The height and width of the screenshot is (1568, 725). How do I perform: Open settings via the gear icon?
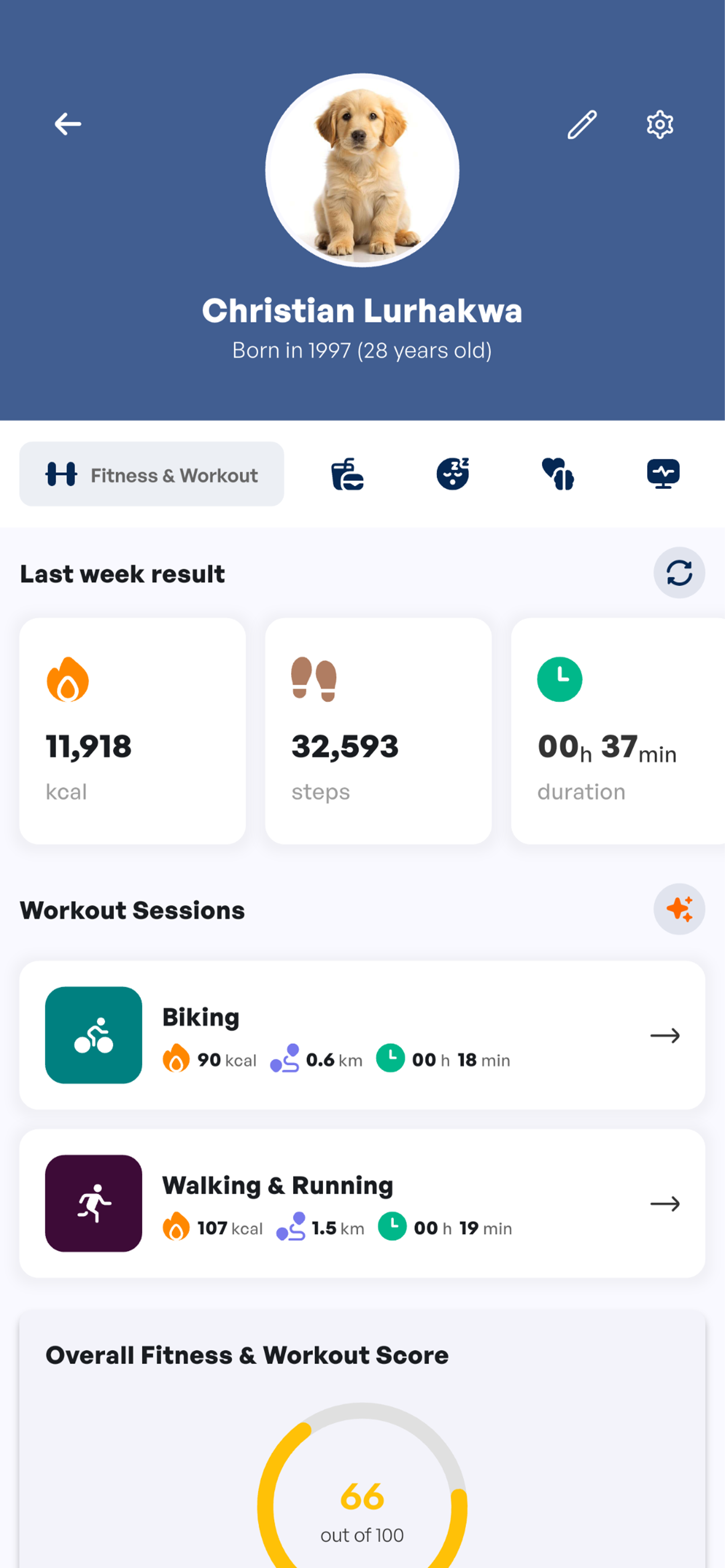pos(660,125)
